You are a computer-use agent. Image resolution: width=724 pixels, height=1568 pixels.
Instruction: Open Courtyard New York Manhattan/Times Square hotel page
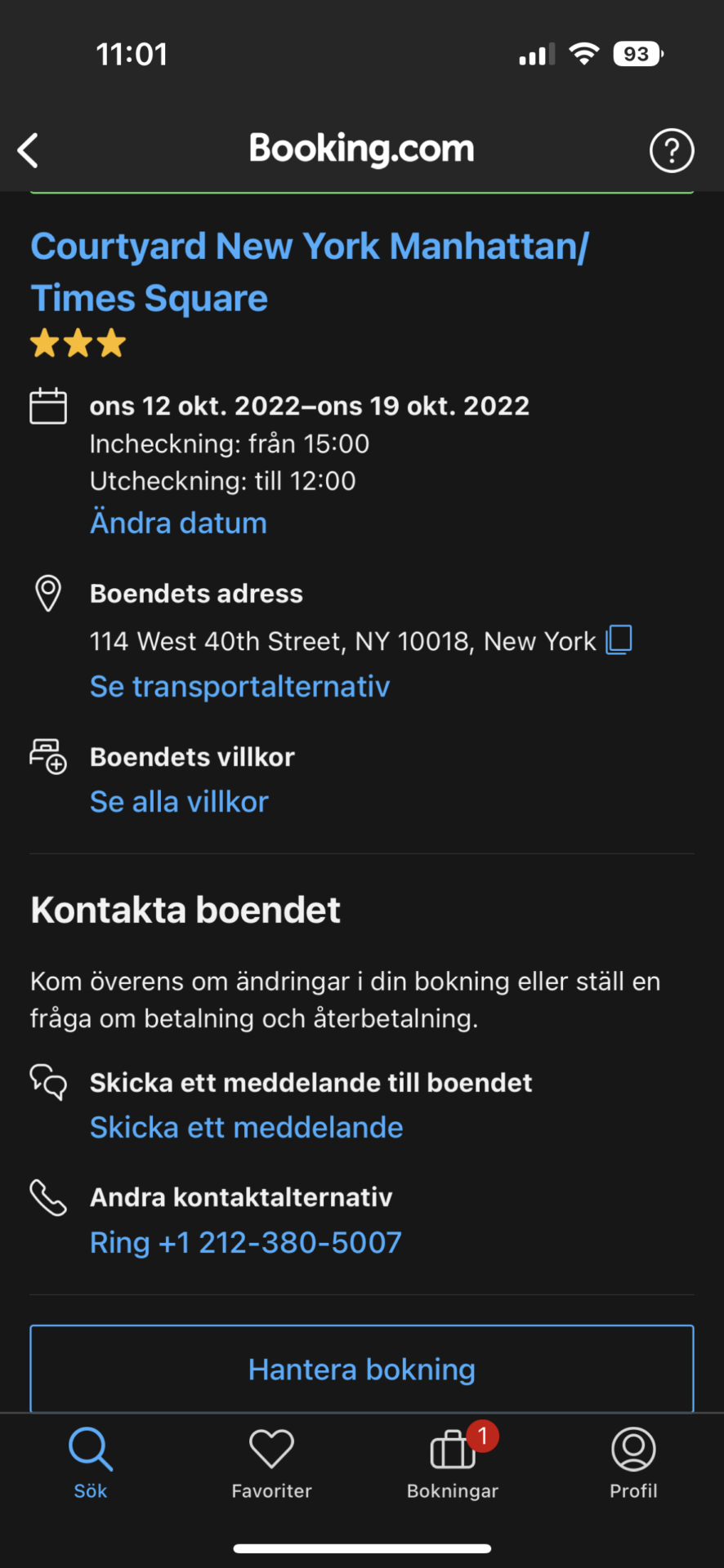pos(309,272)
